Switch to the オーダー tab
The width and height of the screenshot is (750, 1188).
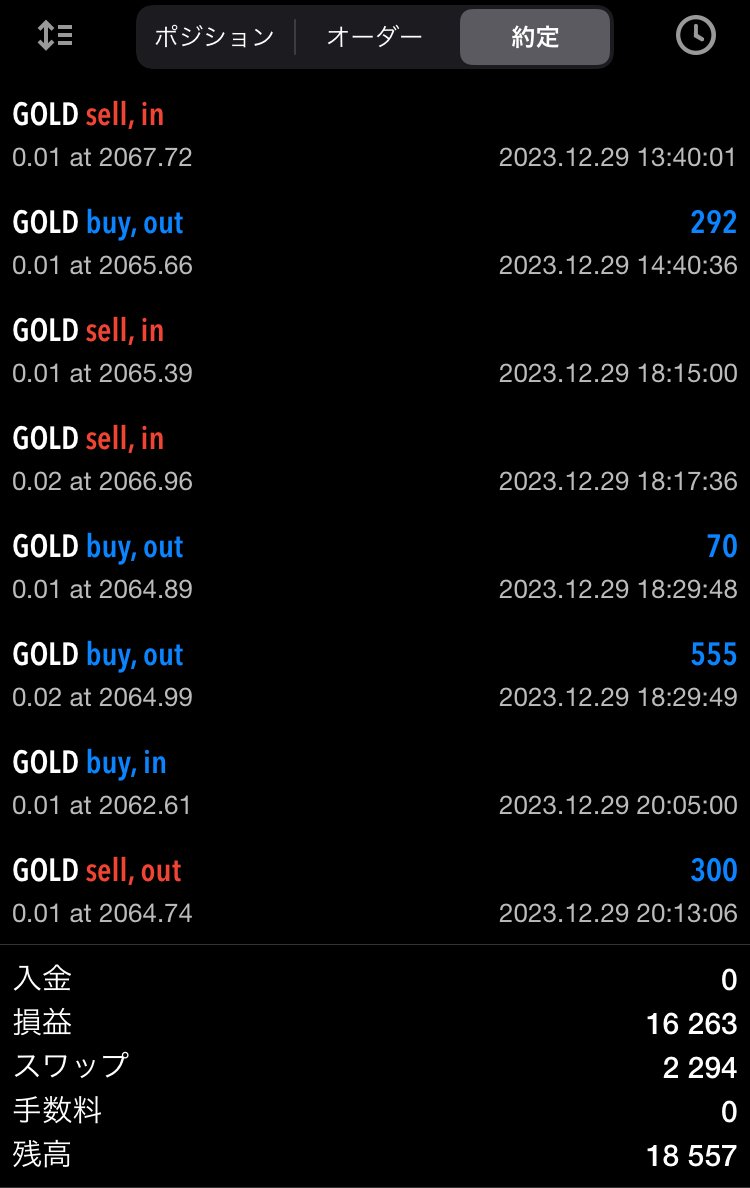tap(375, 38)
